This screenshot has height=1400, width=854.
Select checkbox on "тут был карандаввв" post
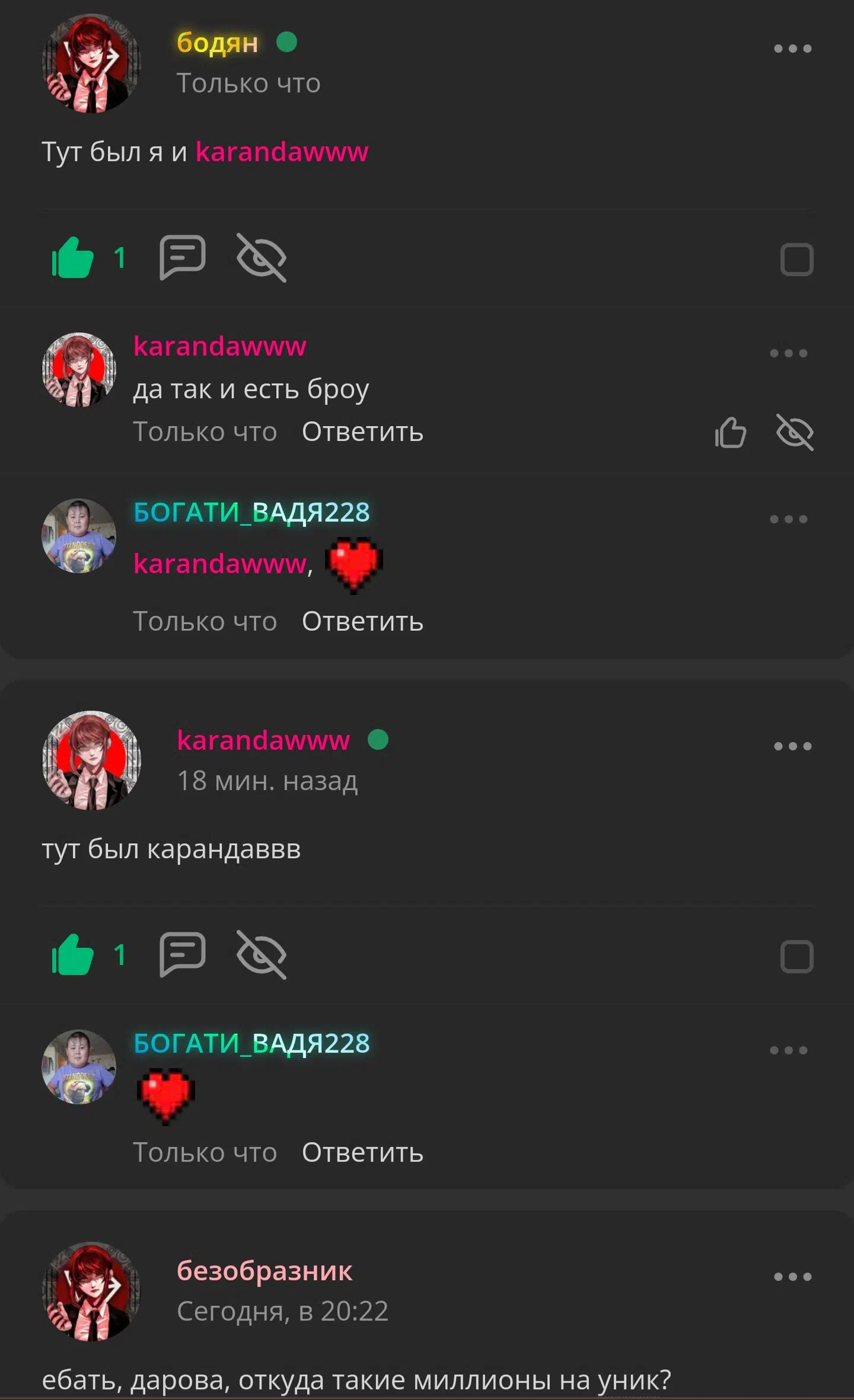click(x=796, y=956)
